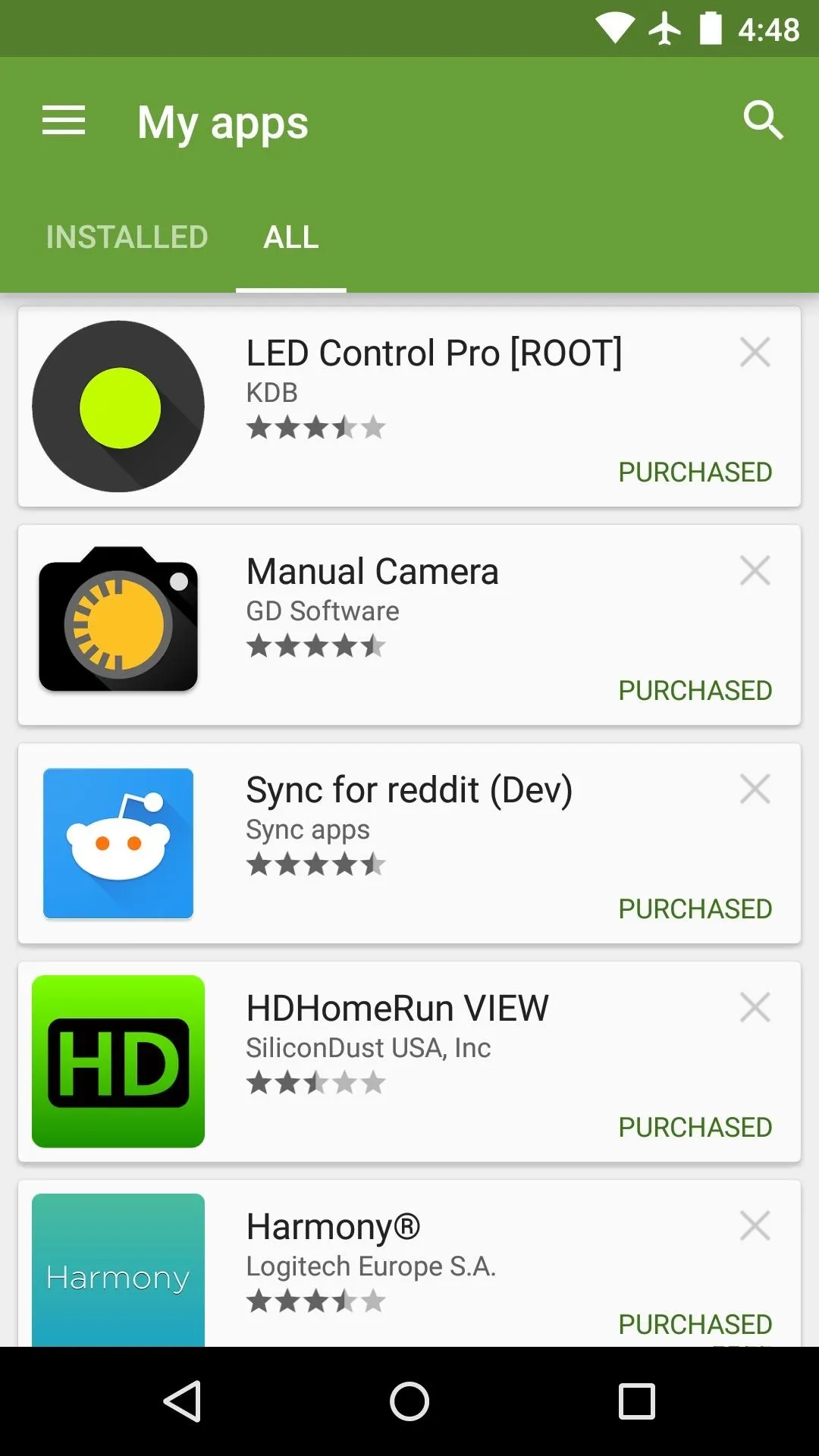Open the LED Control Pro [ROOT] card
The image size is (819, 1456).
[x=409, y=406]
